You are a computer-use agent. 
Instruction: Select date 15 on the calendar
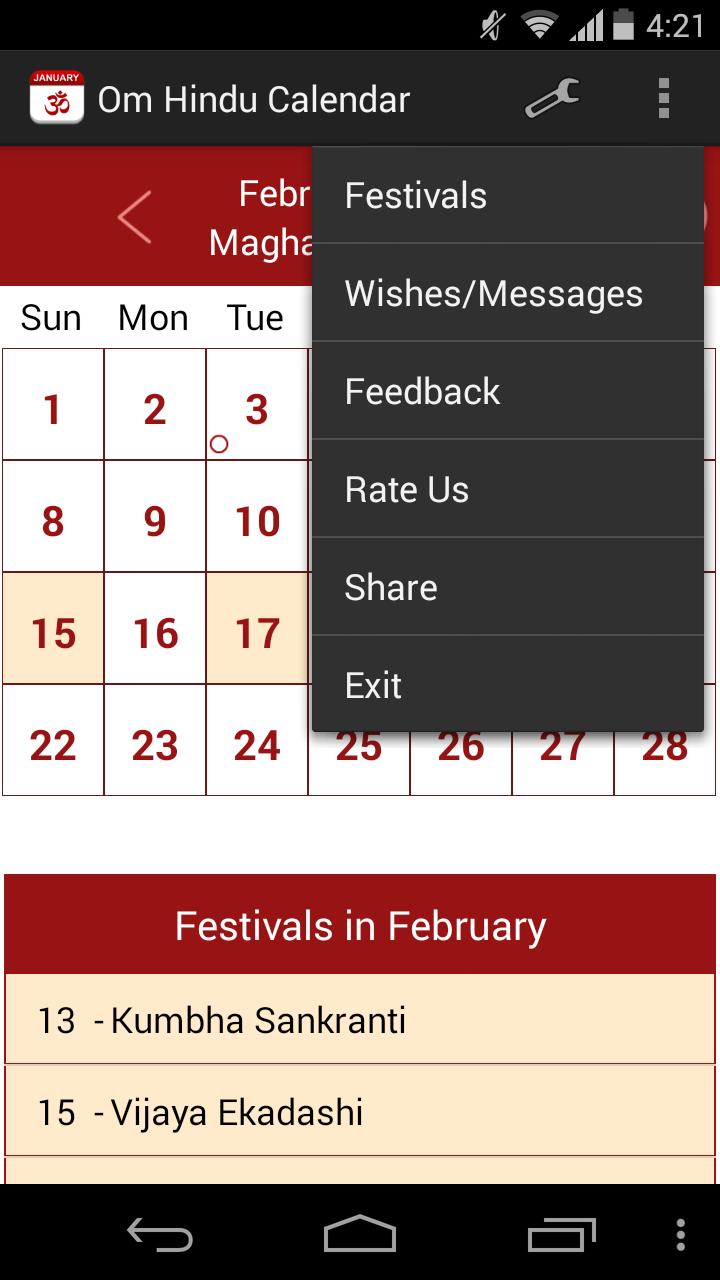[x=53, y=632]
